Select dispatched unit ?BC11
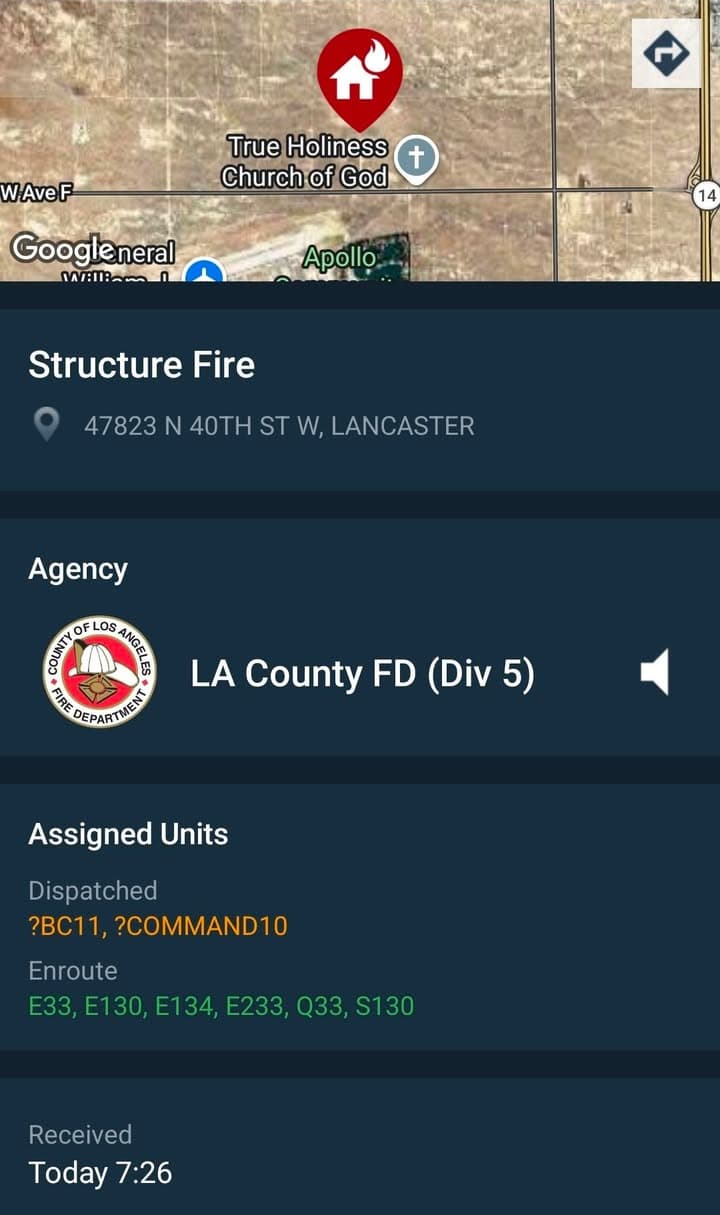The height and width of the screenshot is (1215, 720). 60,927
